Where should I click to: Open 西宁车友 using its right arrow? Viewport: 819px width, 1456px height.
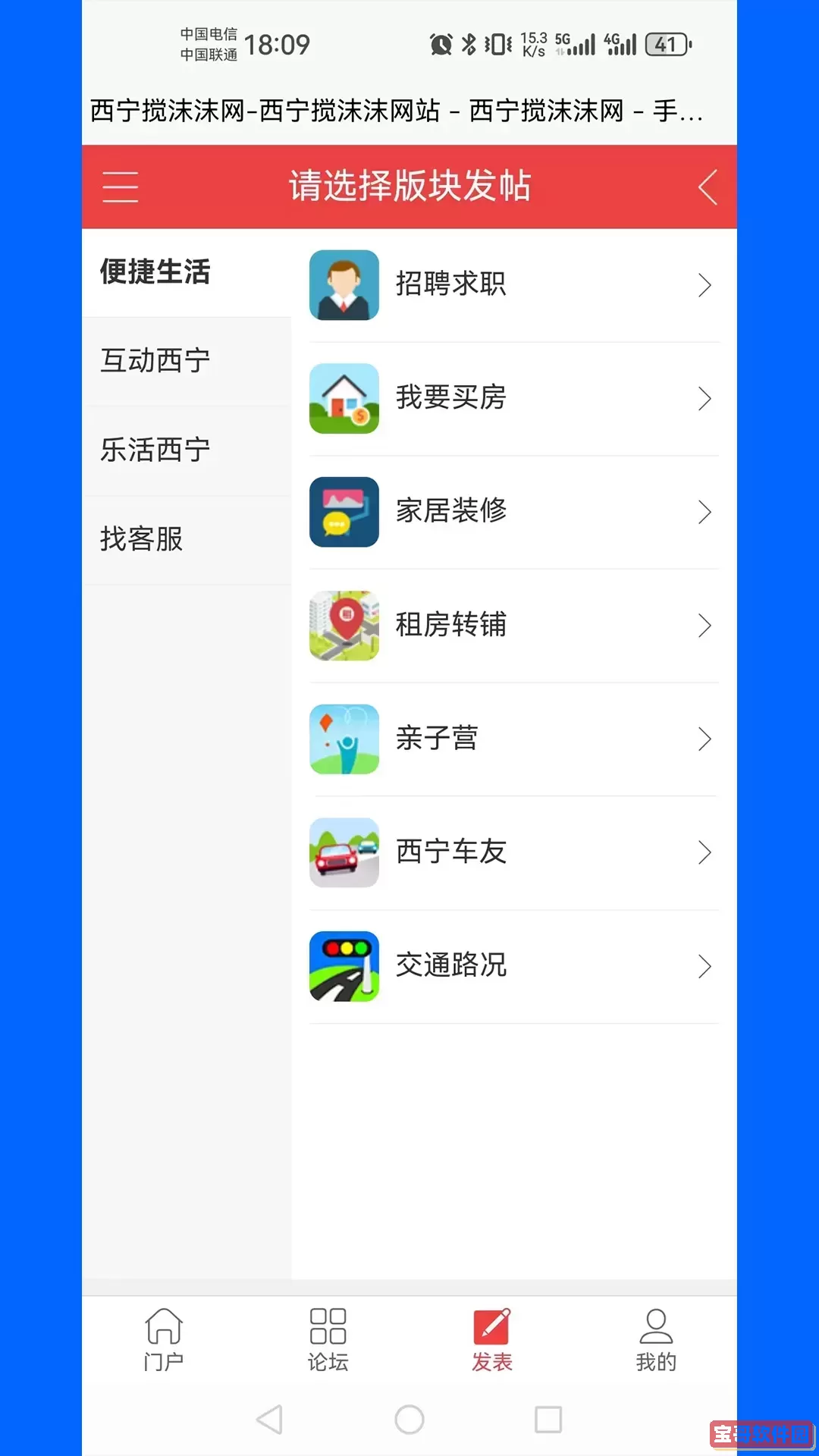tap(705, 852)
